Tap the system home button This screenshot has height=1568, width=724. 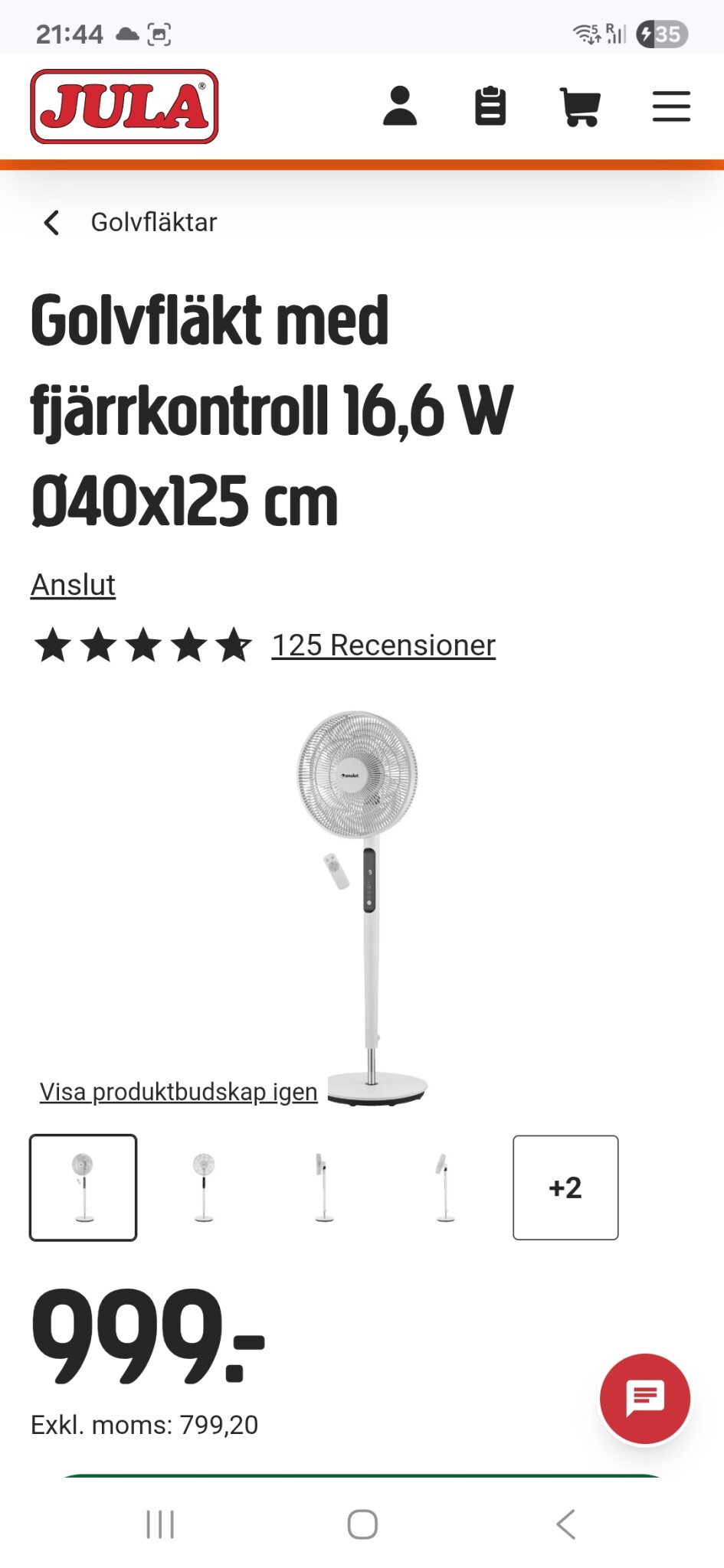coord(362,1524)
